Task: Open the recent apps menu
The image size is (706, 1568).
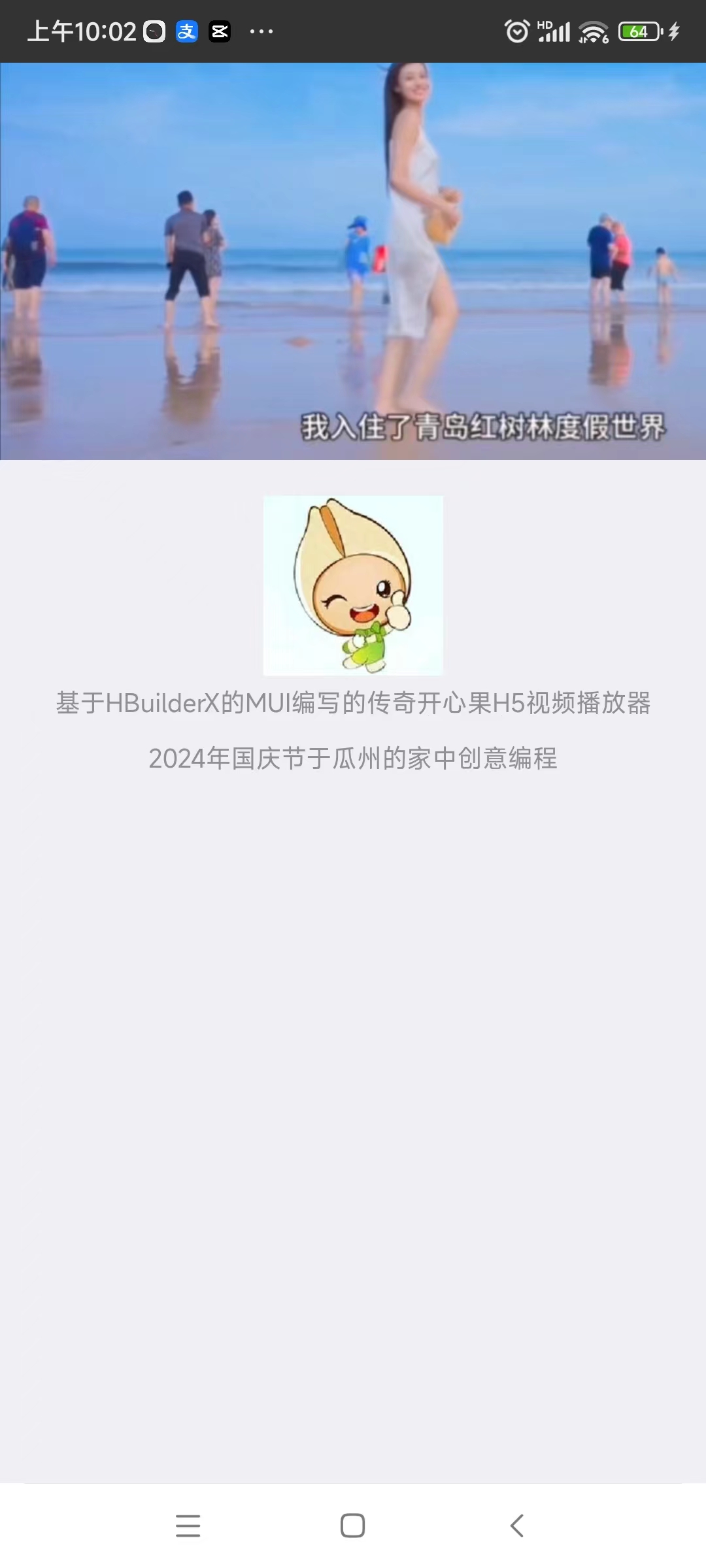Action: click(x=188, y=1526)
